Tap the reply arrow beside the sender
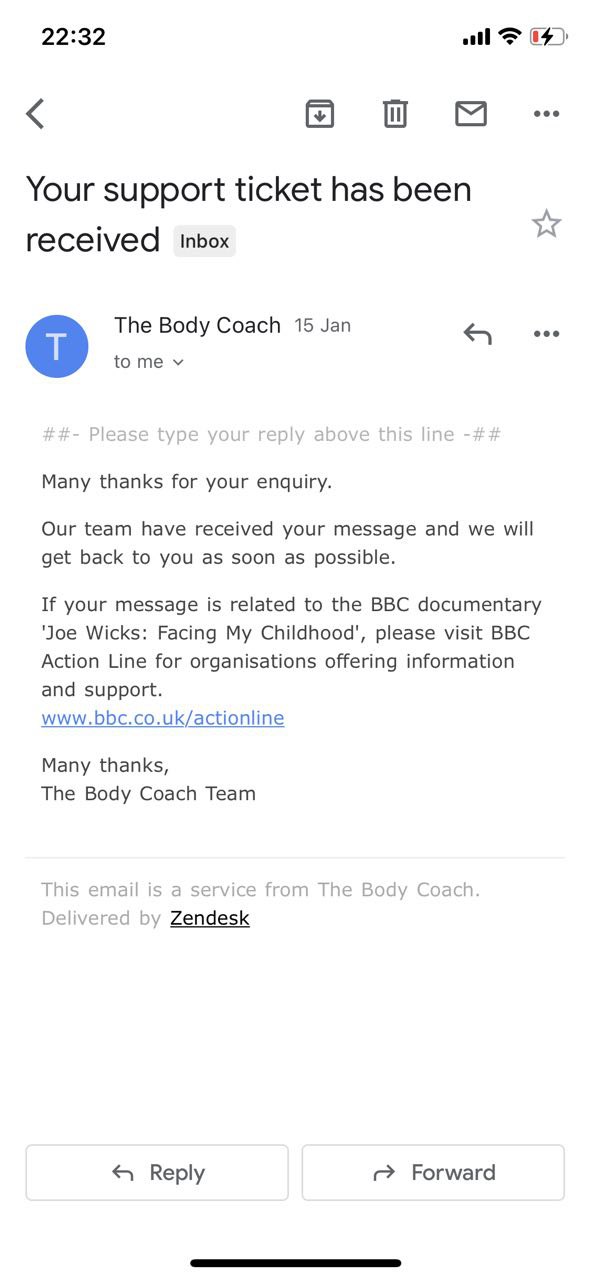The image size is (591, 1280). point(478,334)
